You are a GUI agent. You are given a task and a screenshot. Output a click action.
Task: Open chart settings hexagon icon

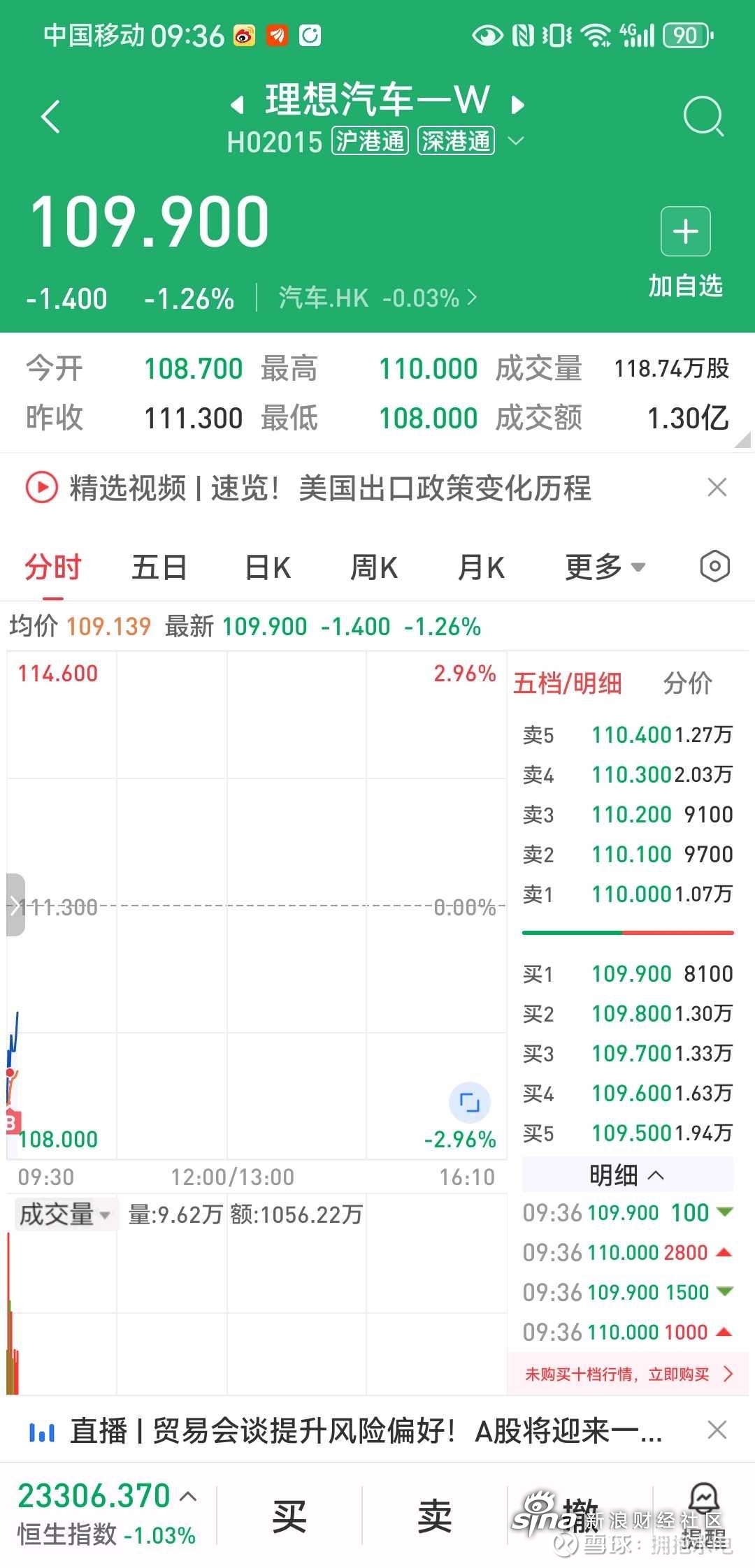point(714,567)
